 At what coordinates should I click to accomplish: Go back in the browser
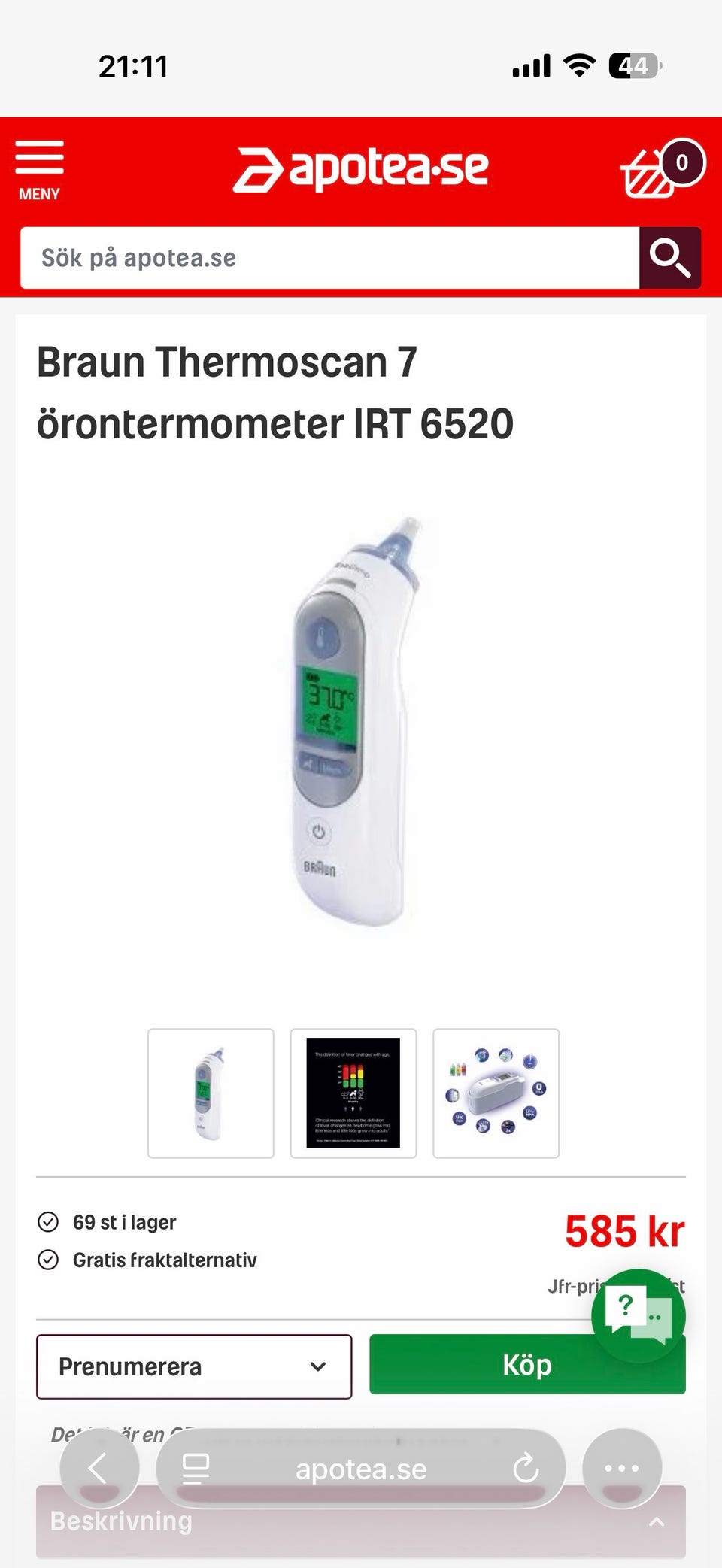point(99,1468)
